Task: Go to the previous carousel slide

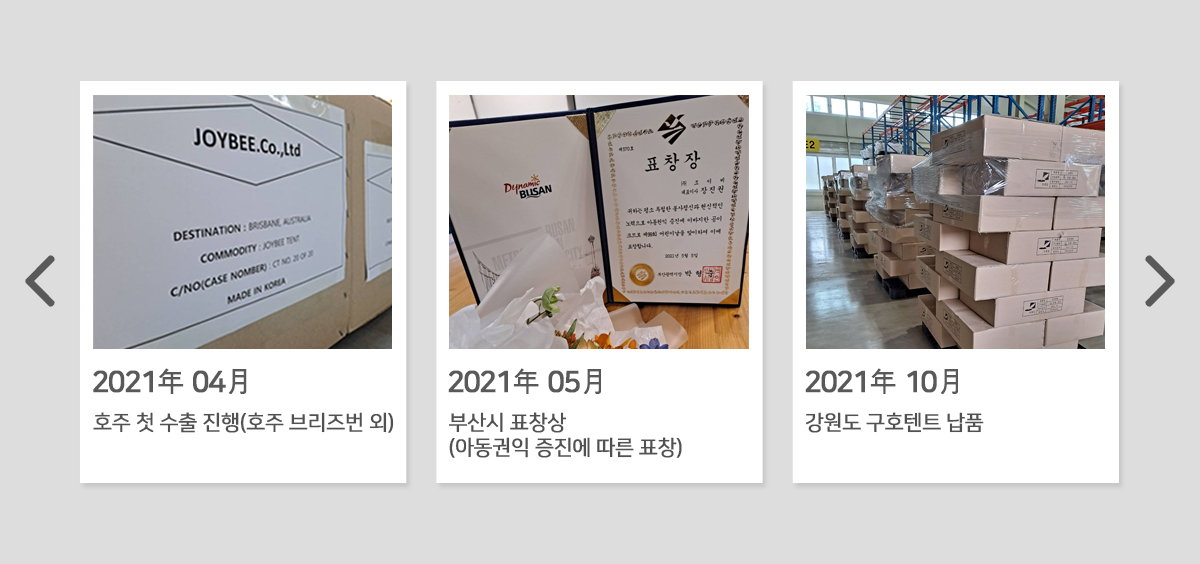Action: (x=40, y=281)
